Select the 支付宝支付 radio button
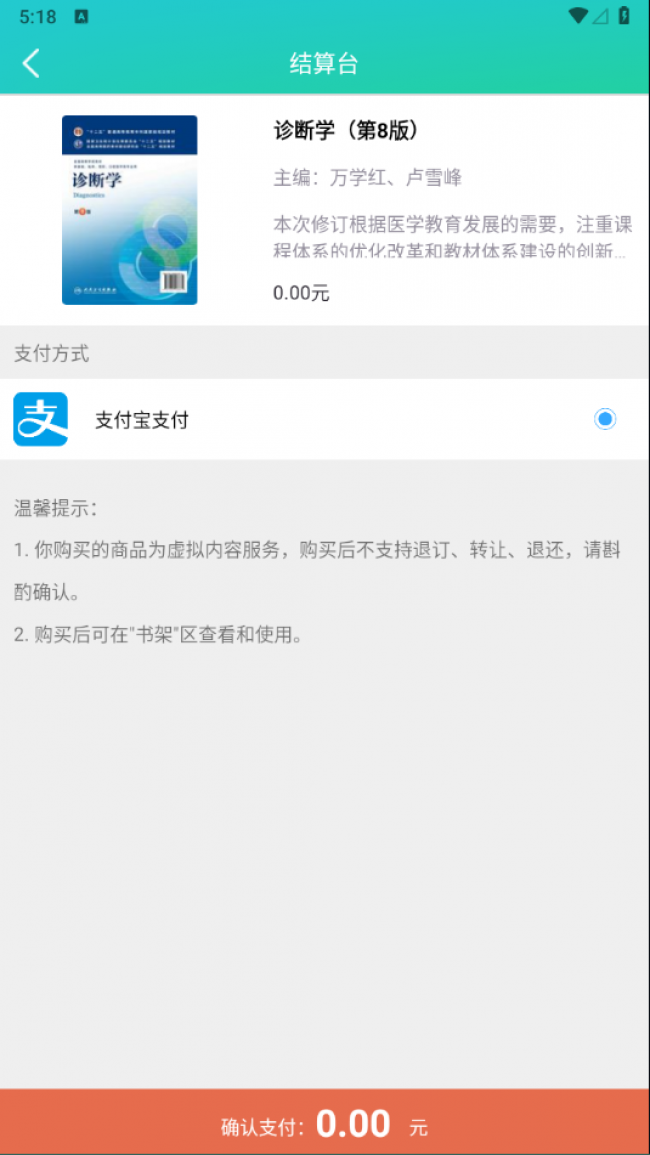Viewport: 650px width, 1155px height. [x=604, y=419]
